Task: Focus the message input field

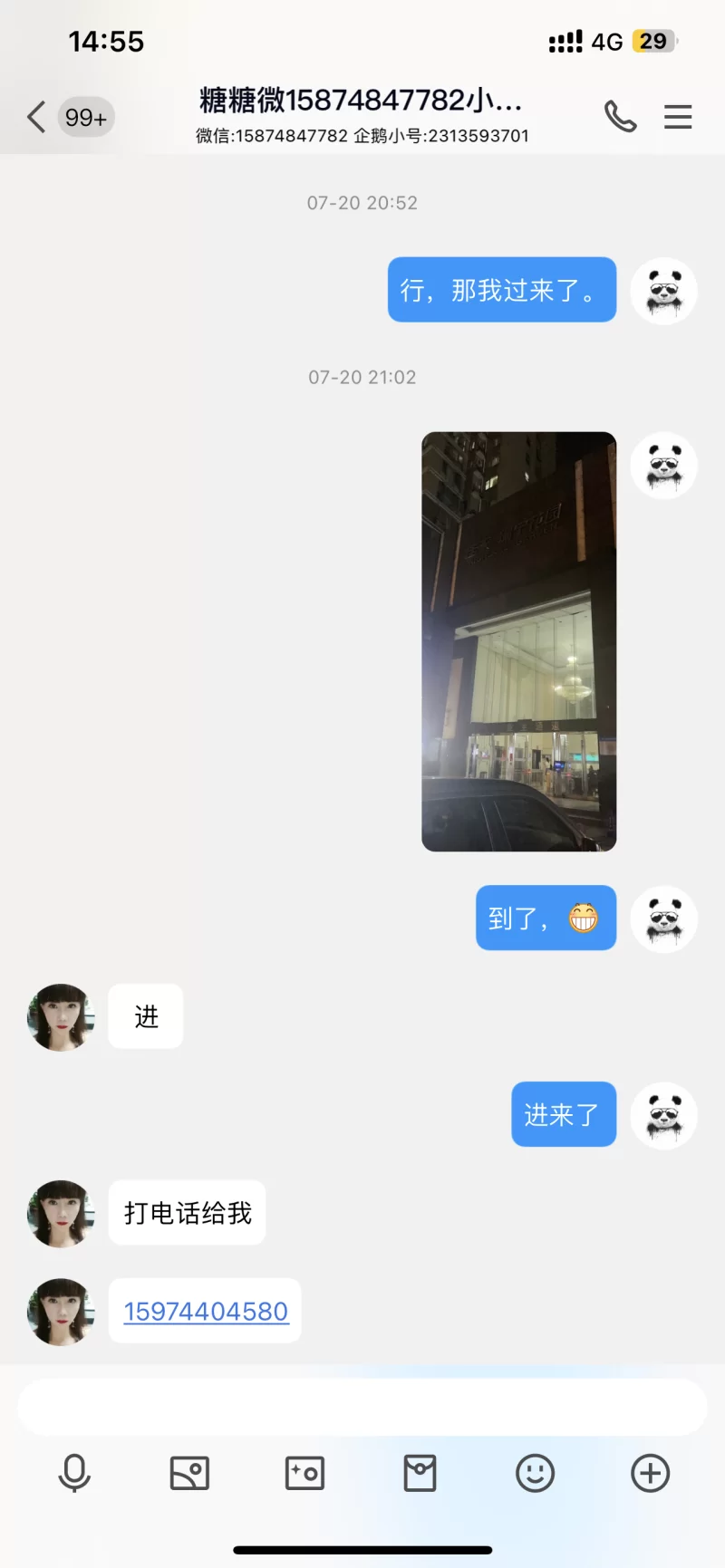Action: (362, 1407)
